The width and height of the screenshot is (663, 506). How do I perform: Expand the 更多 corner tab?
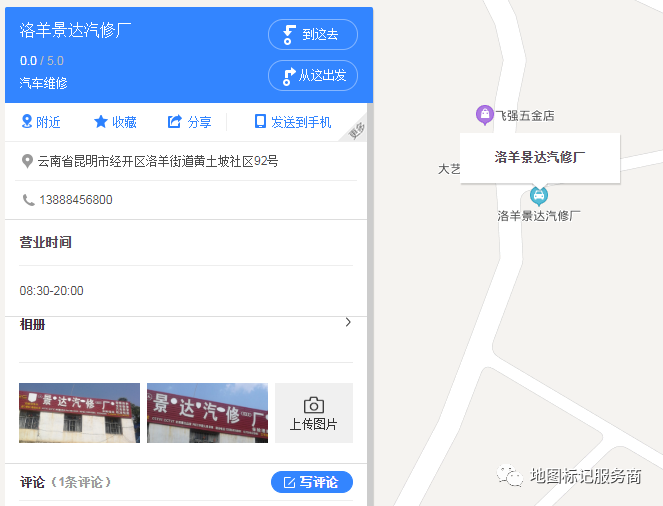[357, 129]
